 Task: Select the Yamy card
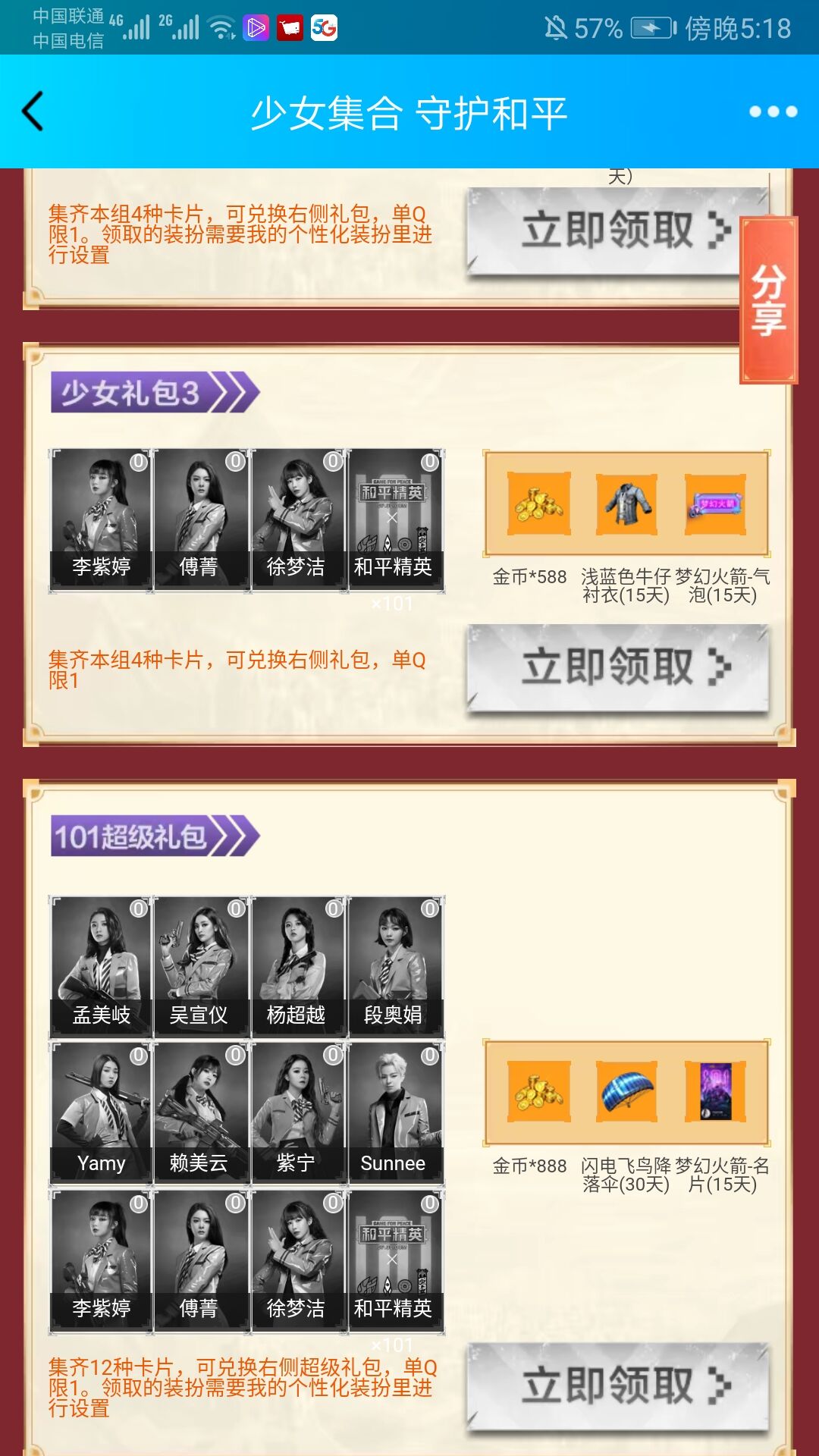[101, 1112]
